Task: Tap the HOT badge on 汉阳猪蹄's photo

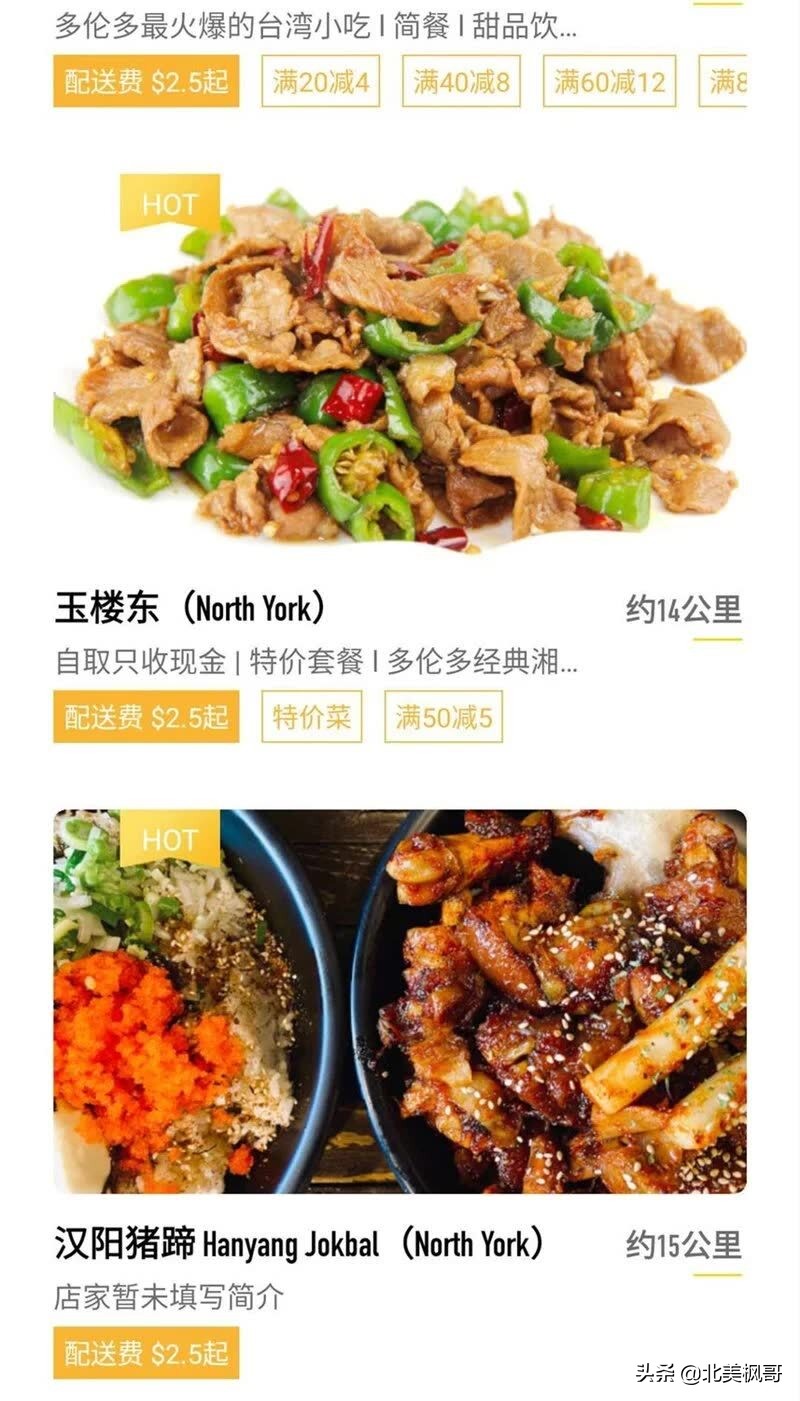Action: click(170, 839)
